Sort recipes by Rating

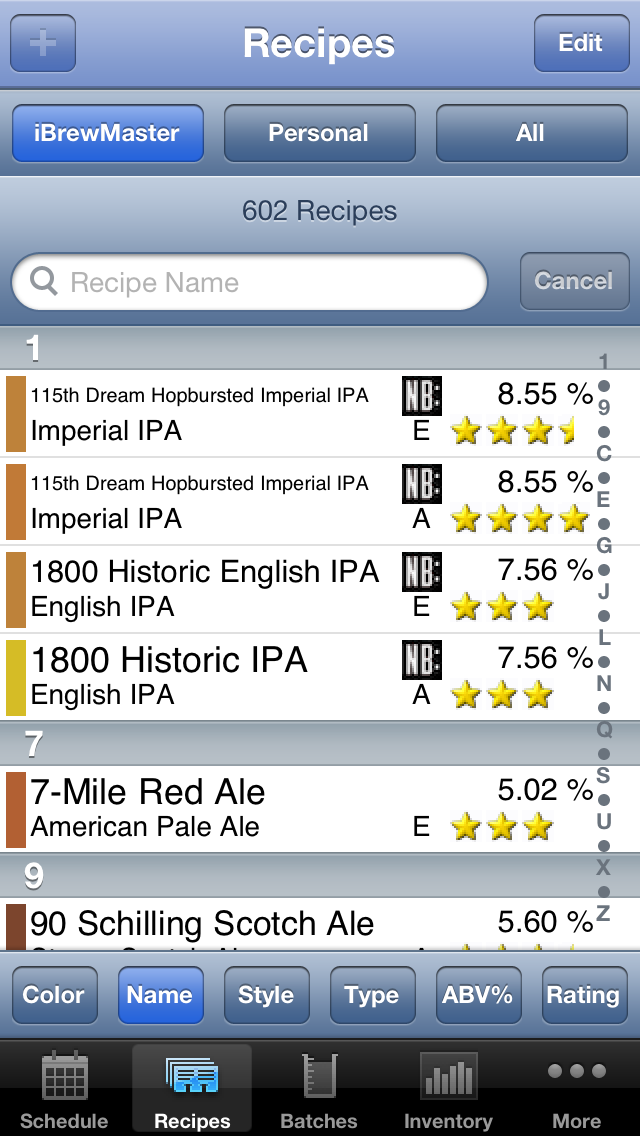click(583, 995)
